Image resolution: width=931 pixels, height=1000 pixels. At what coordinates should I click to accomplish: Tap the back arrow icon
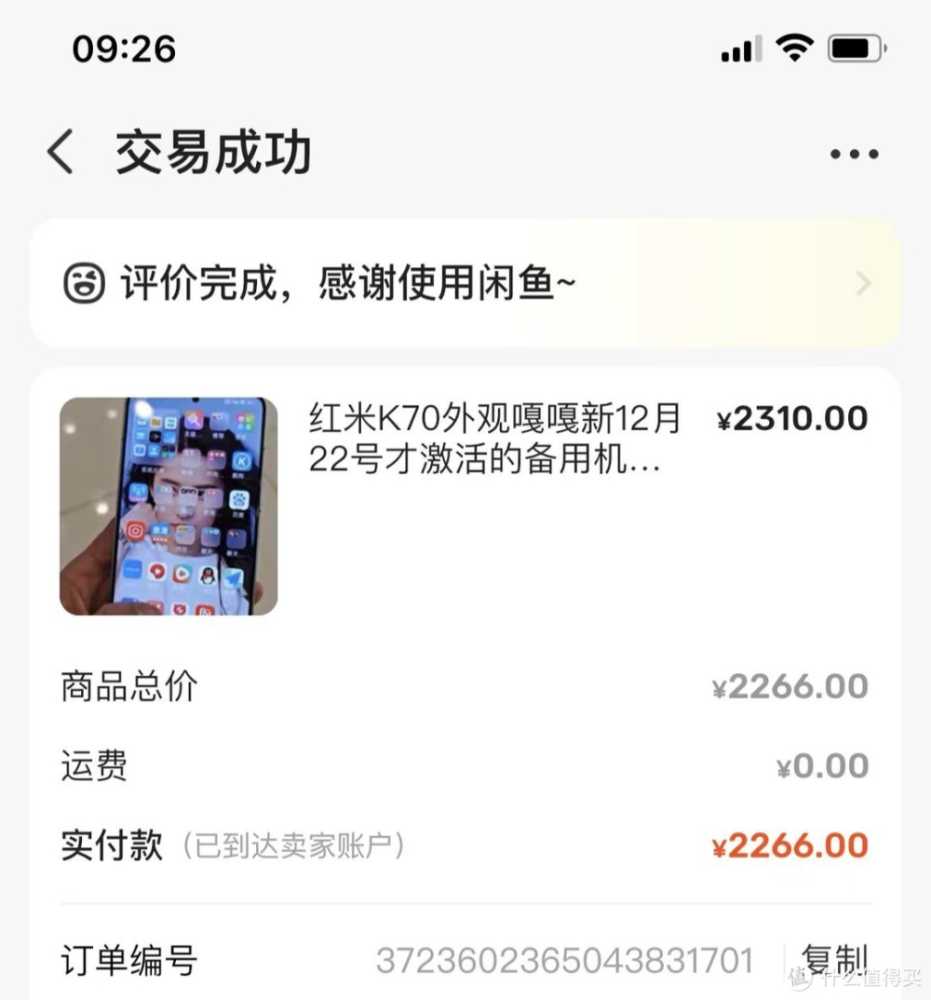click(x=60, y=151)
